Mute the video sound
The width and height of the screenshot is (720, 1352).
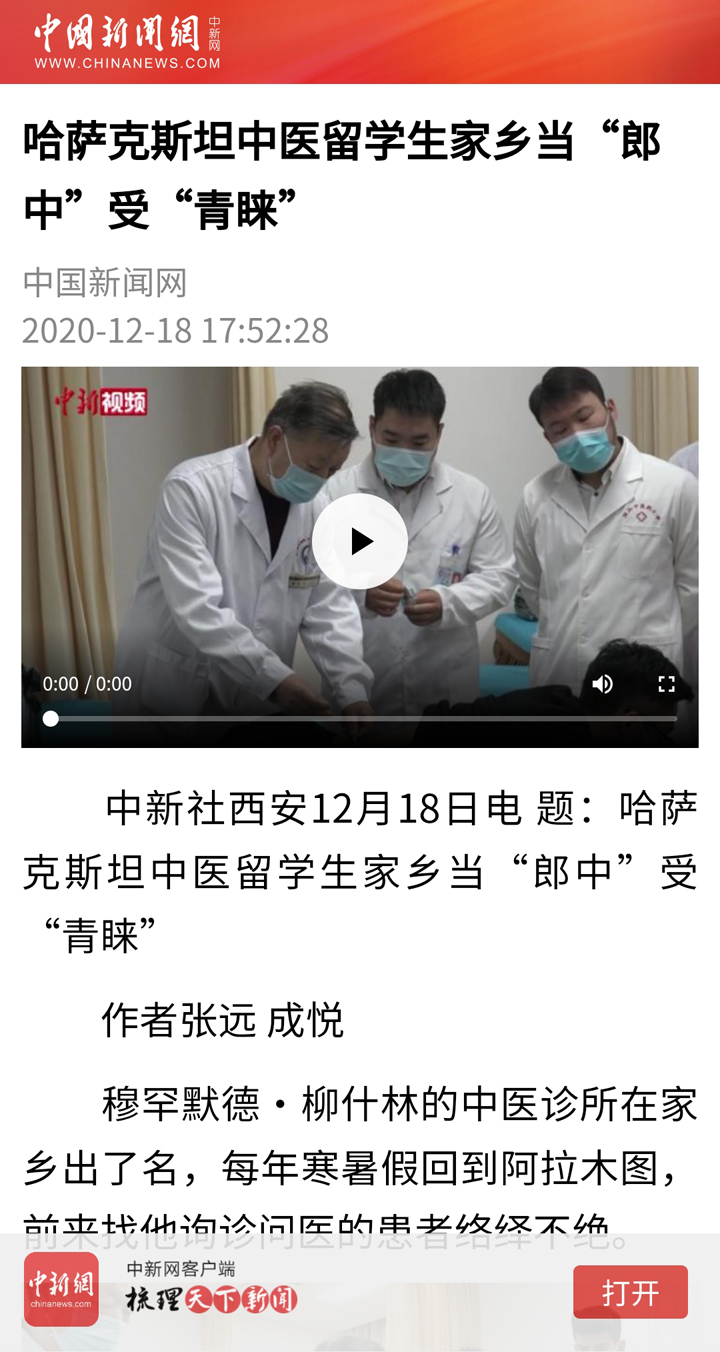[602, 684]
